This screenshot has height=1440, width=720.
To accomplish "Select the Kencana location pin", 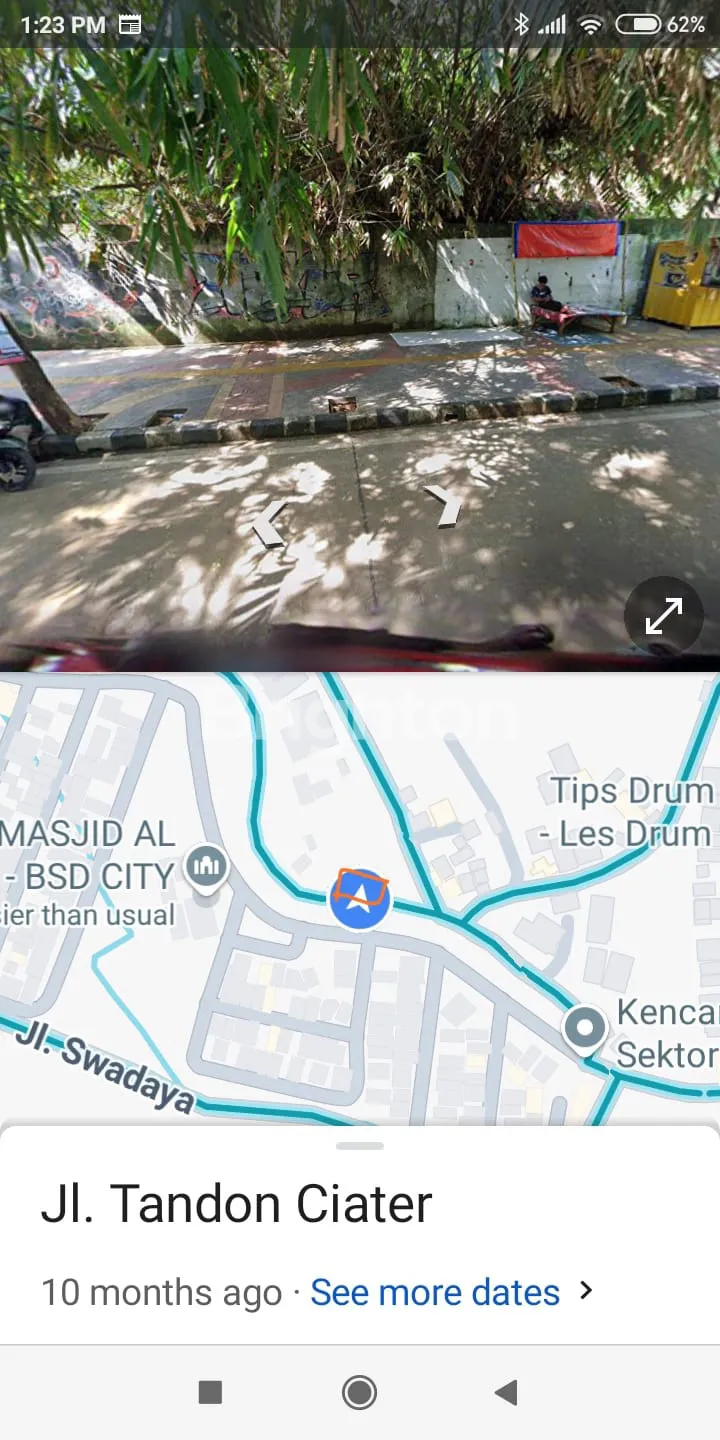I will (x=585, y=1027).
